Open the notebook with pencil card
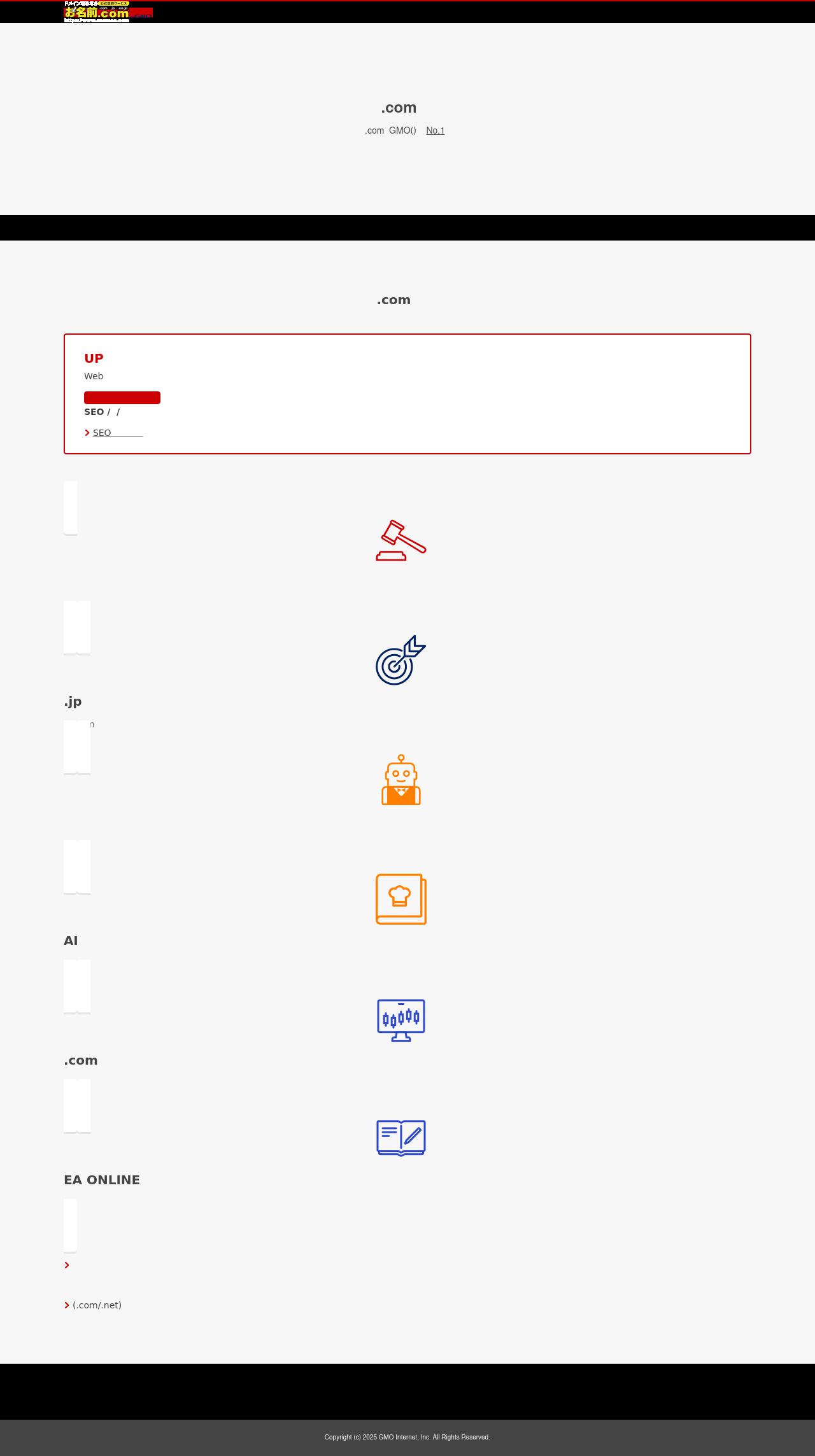The height and width of the screenshot is (1456, 815). (400, 1138)
